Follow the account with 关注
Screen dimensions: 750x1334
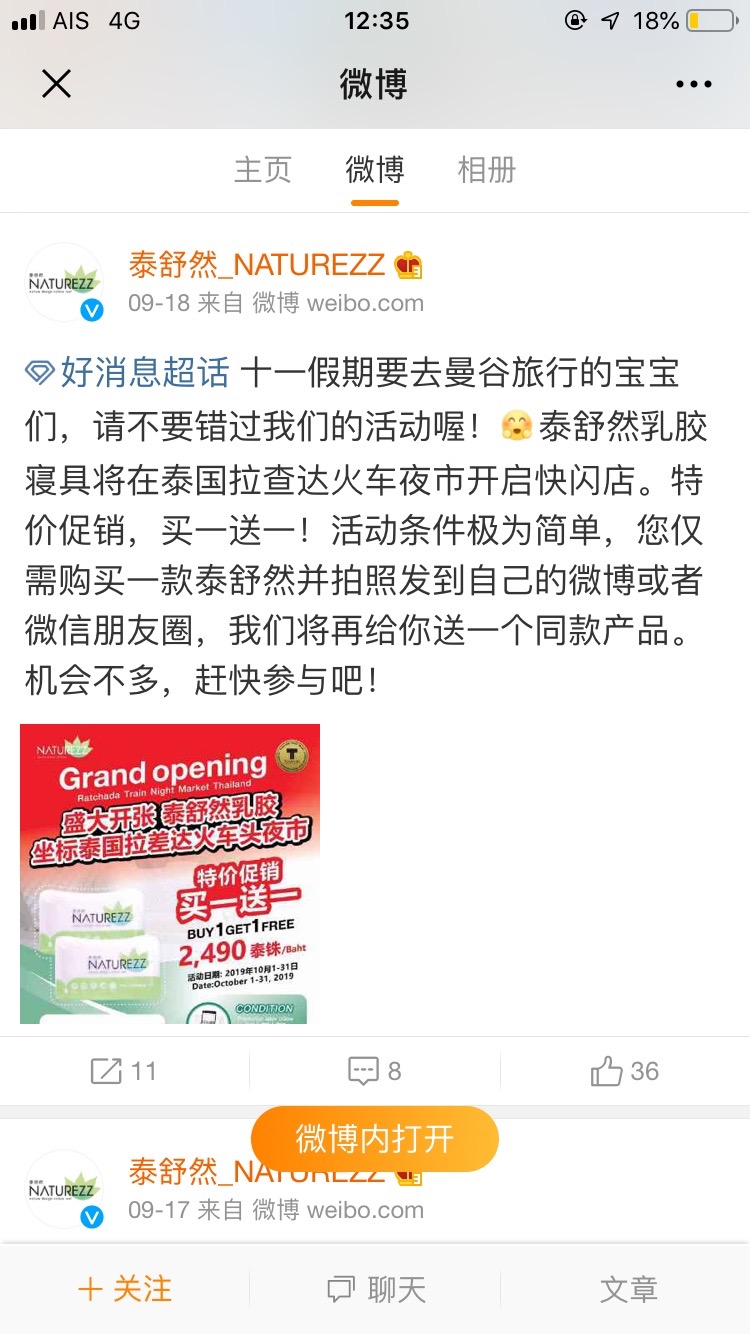tap(125, 1289)
